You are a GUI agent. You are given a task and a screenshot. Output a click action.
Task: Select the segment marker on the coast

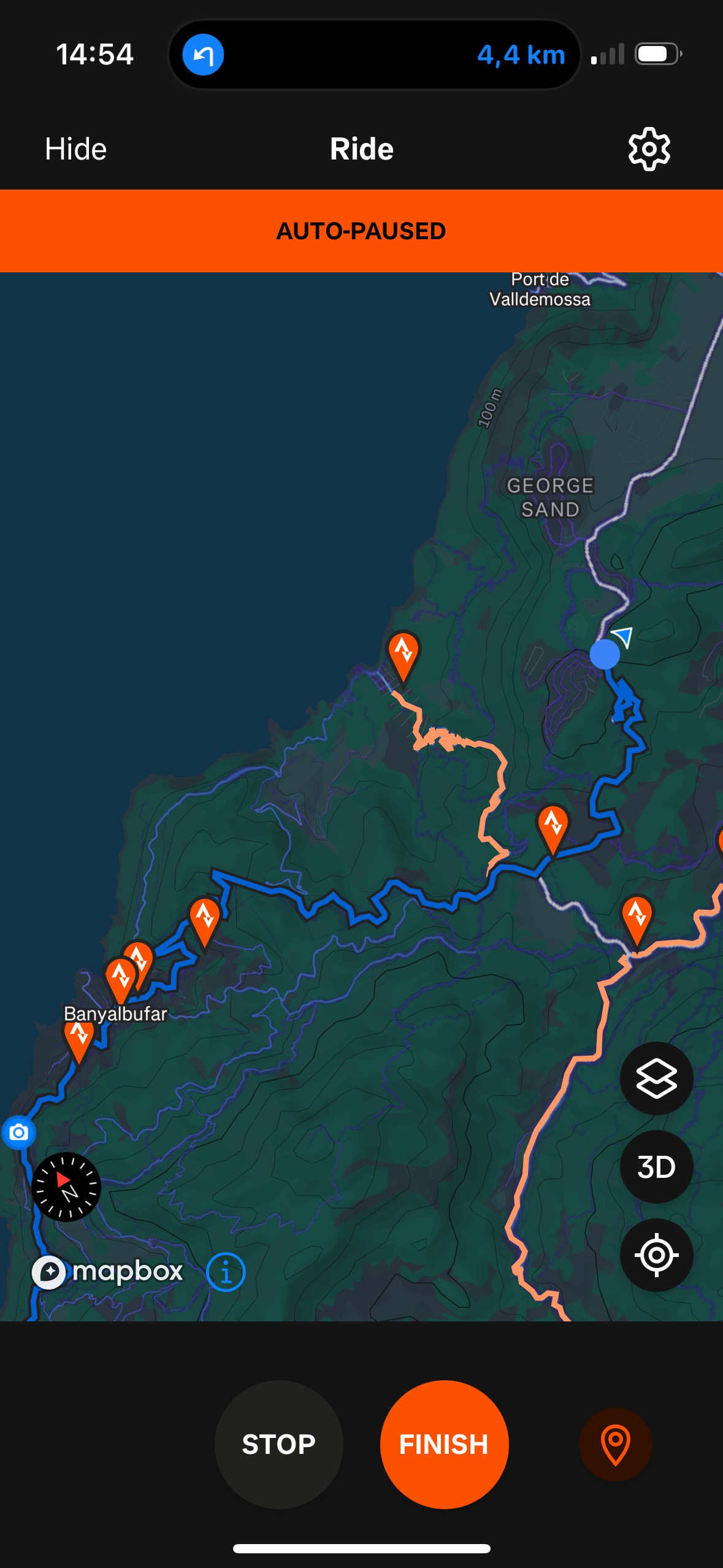[404, 654]
